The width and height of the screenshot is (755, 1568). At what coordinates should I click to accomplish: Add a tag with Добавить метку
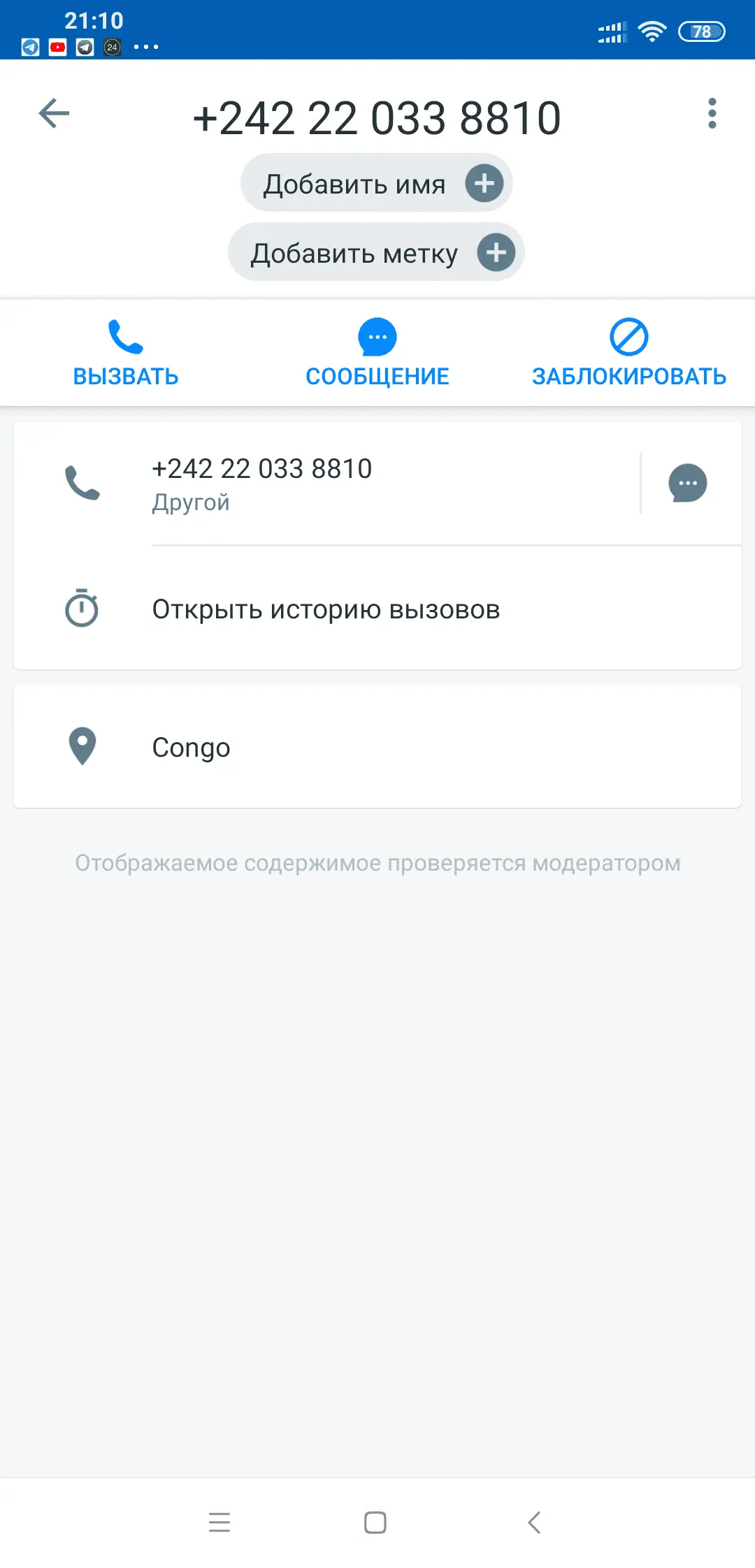(376, 253)
